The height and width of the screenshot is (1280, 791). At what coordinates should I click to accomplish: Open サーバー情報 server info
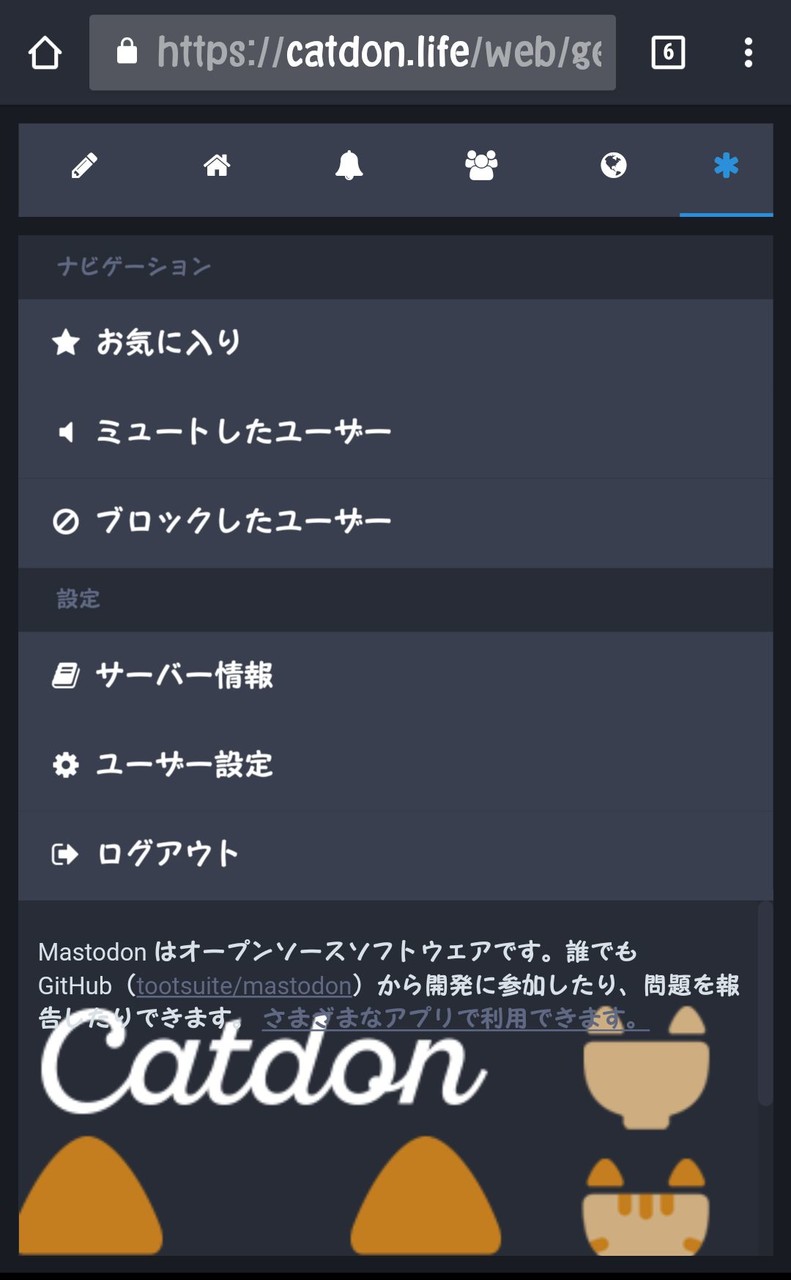(396, 677)
